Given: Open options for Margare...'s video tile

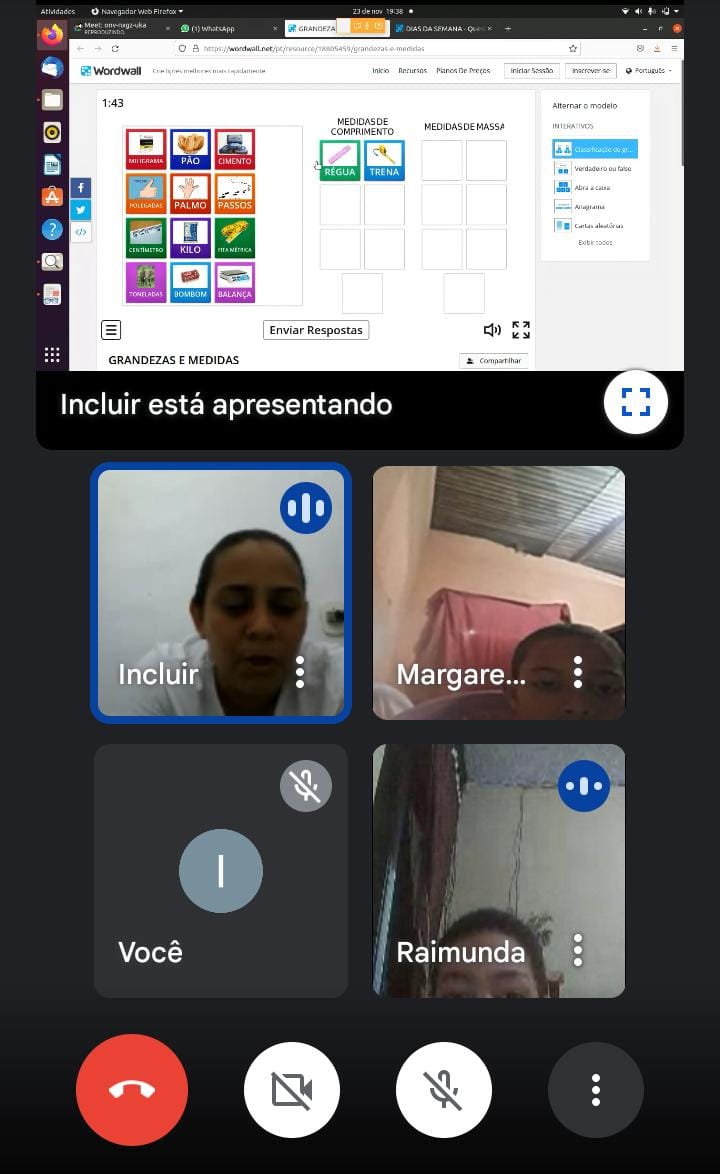Looking at the screenshot, I should [x=578, y=672].
